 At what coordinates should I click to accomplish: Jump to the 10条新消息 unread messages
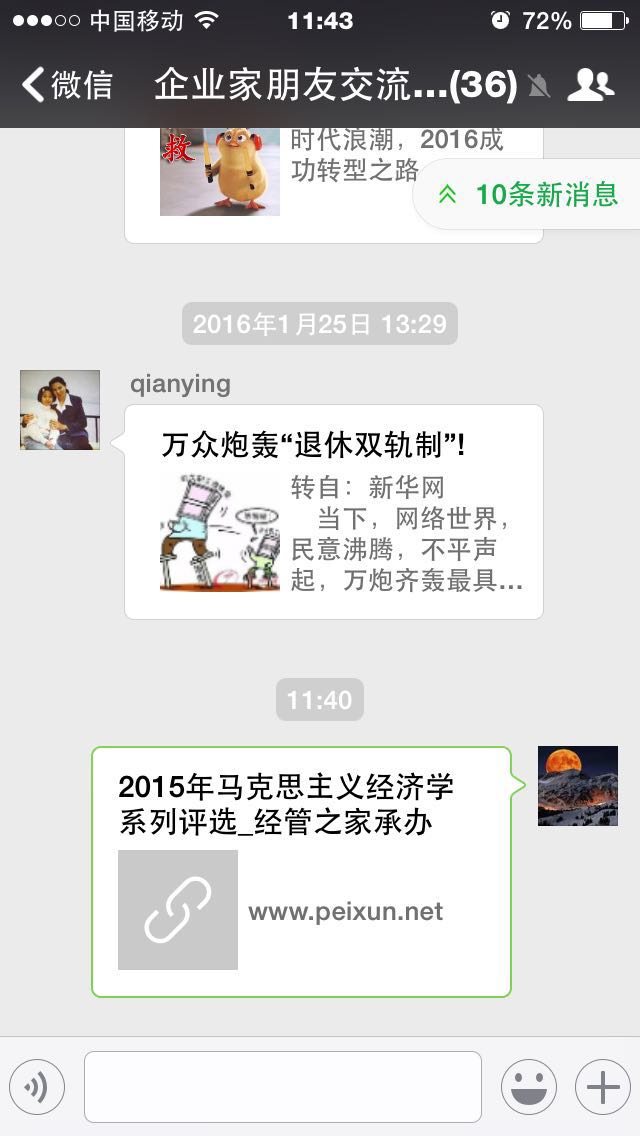point(530,194)
